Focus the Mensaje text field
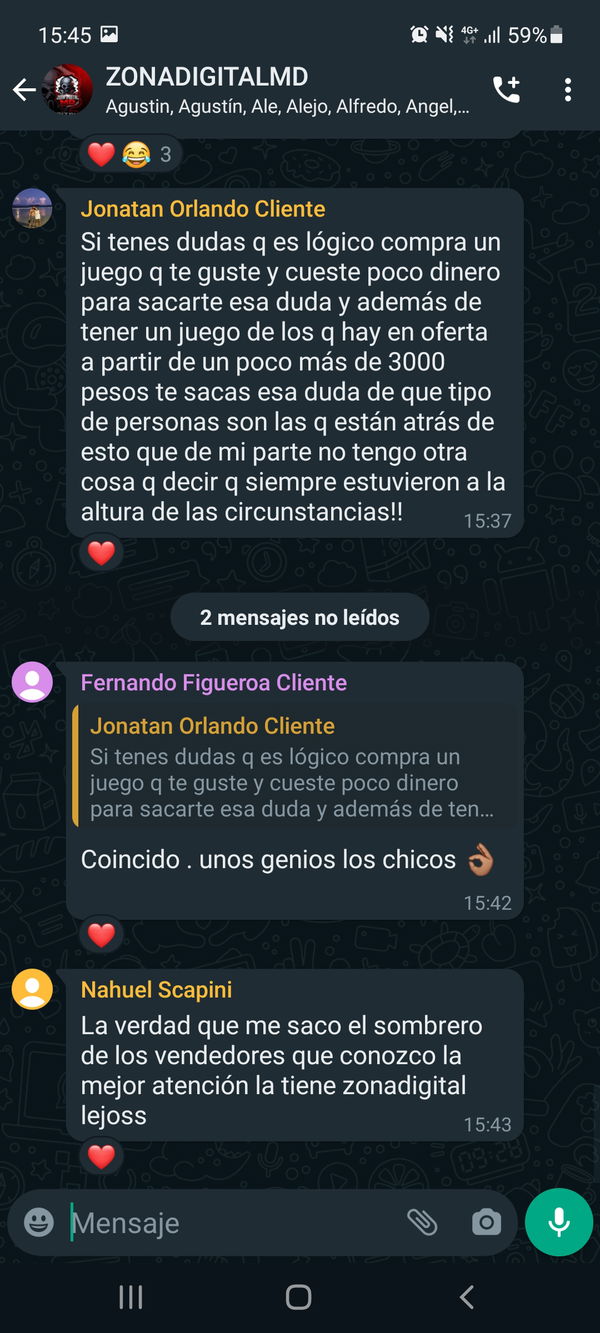This screenshot has width=600, height=1333. (230, 1222)
